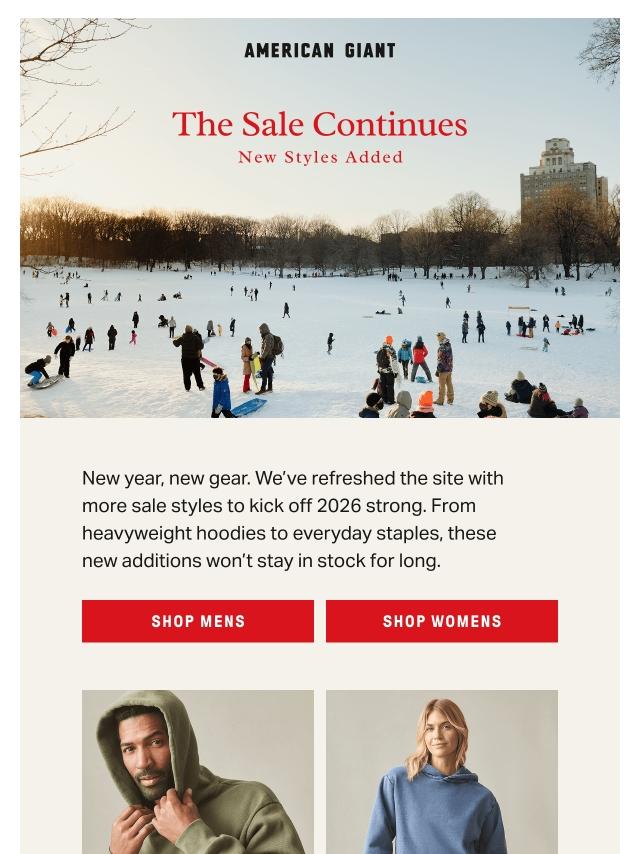Image resolution: width=640 pixels, height=854 pixels.
Task: Tap the Shop Mens button
Action: pyautogui.click(x=198, y=621)
